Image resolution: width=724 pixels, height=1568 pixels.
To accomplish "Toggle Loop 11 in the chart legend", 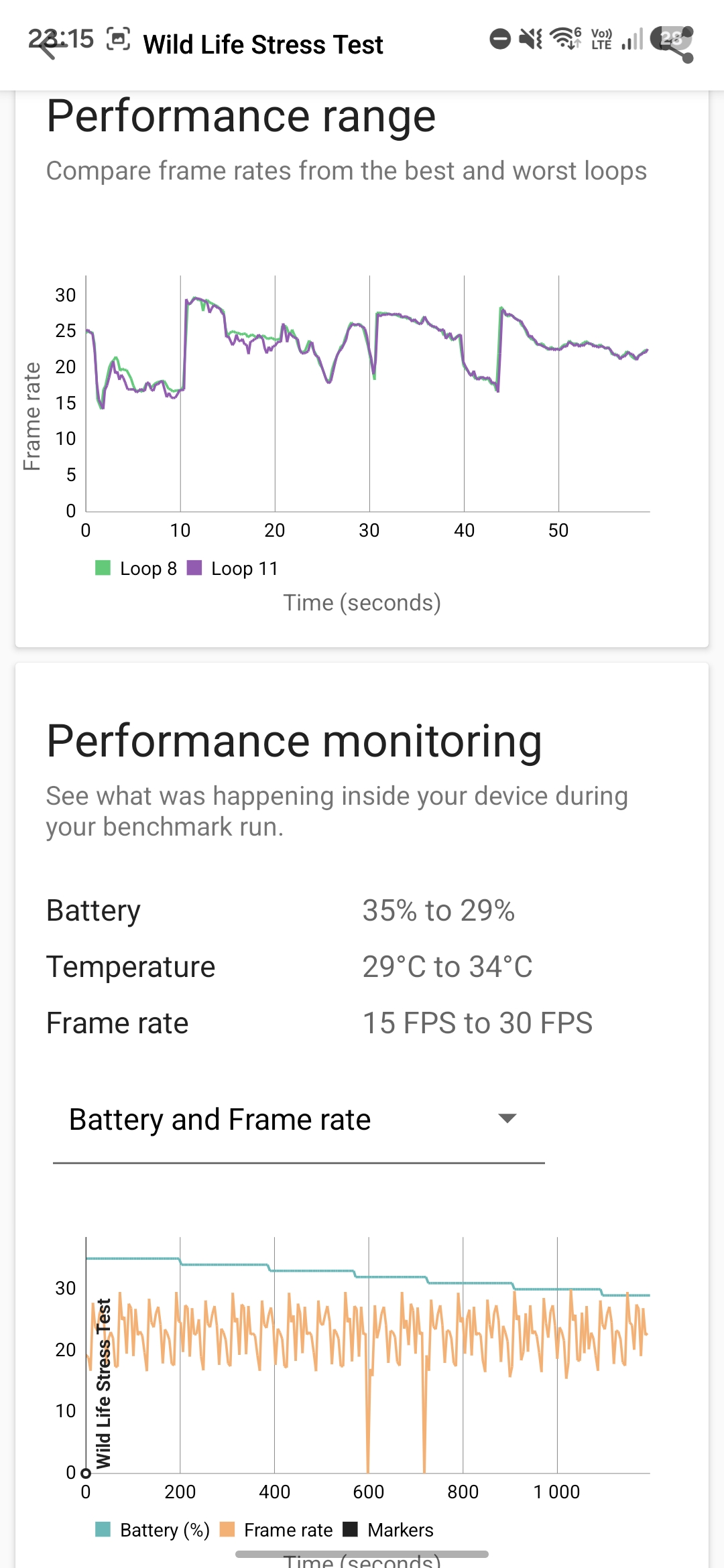I will coord(233,568).
